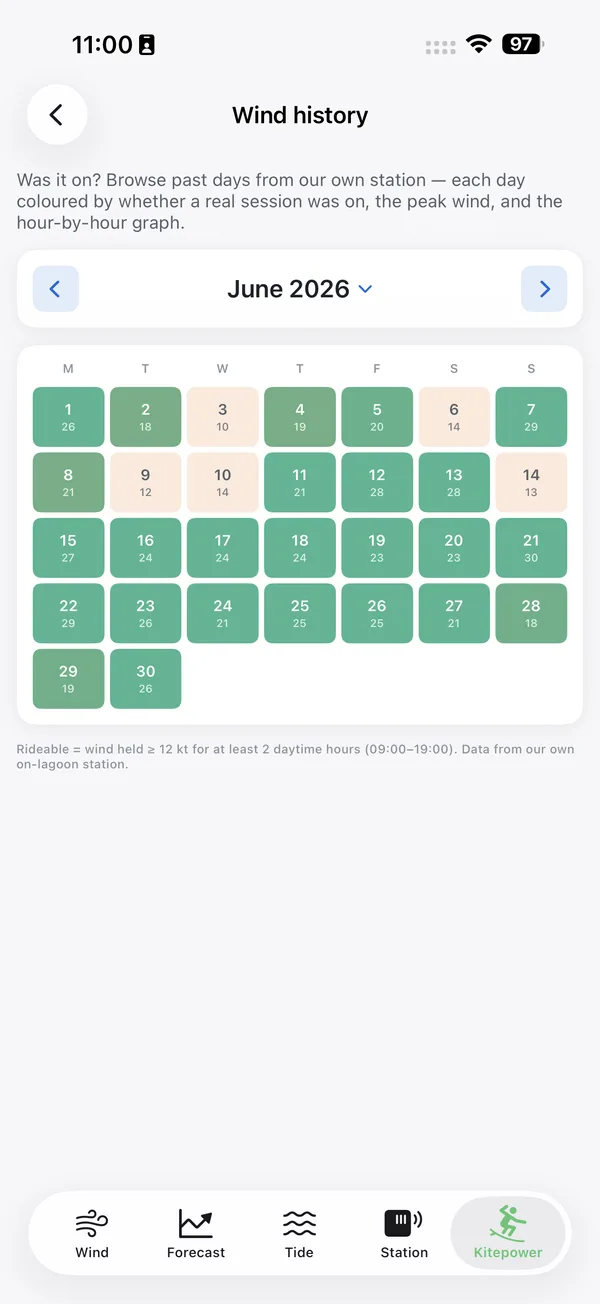Viewport: 600px width, 1304px height.
Task: Switch to the Wind tab
Action: [92, 1233]
